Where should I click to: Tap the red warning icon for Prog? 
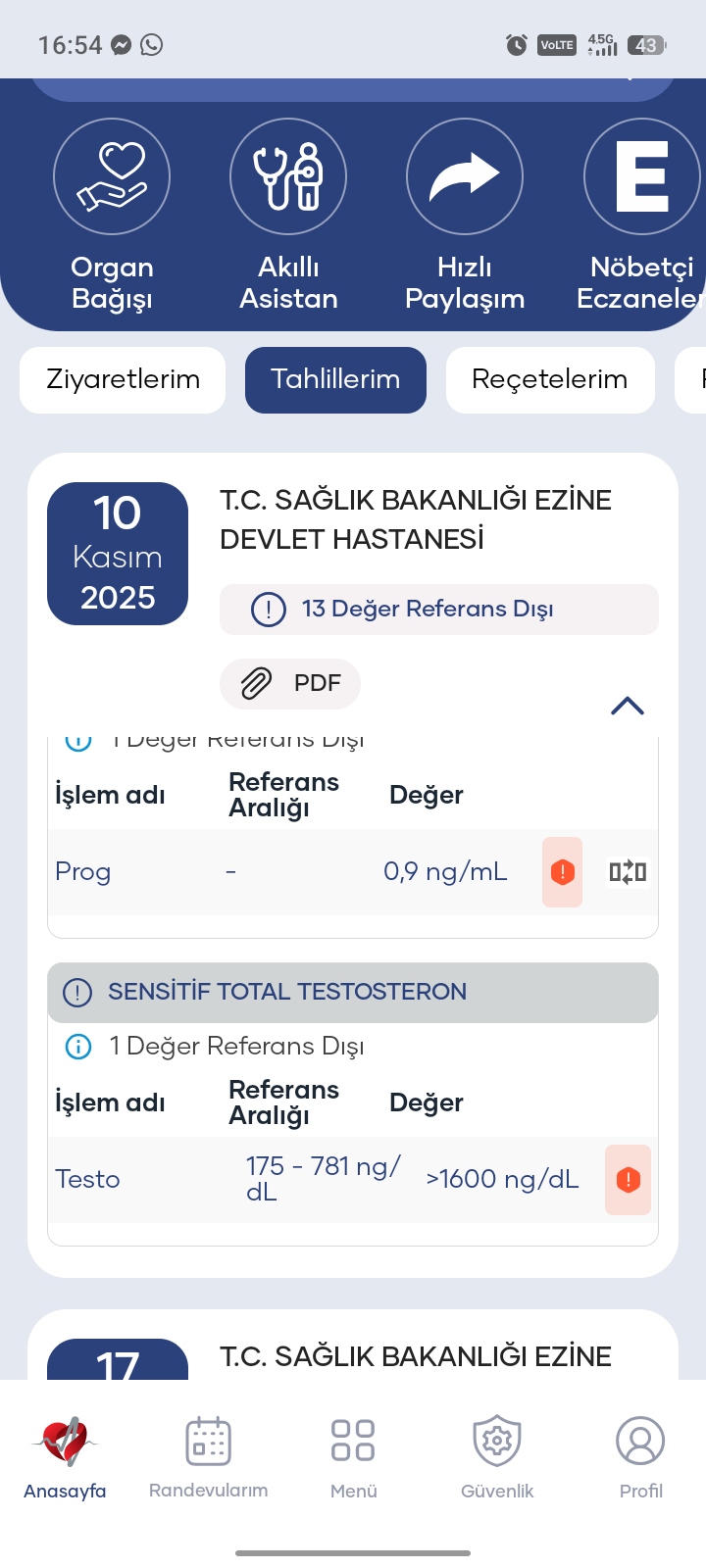pyautogui.click(x=563, y=872)
